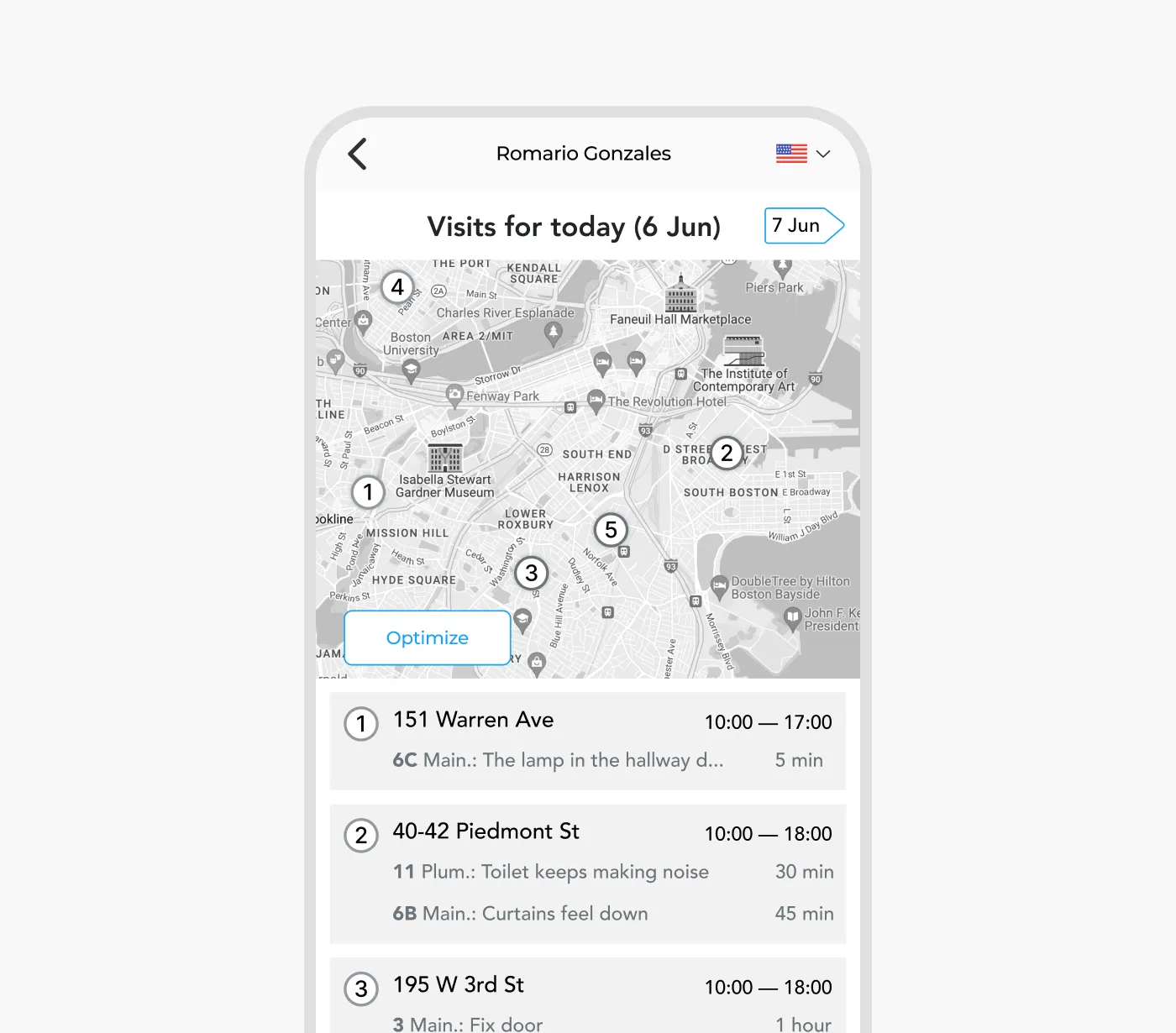This screenshot has height=1033, width=1176.
Task: Tap the Optimize route button
Action: (x=428, y=638)
